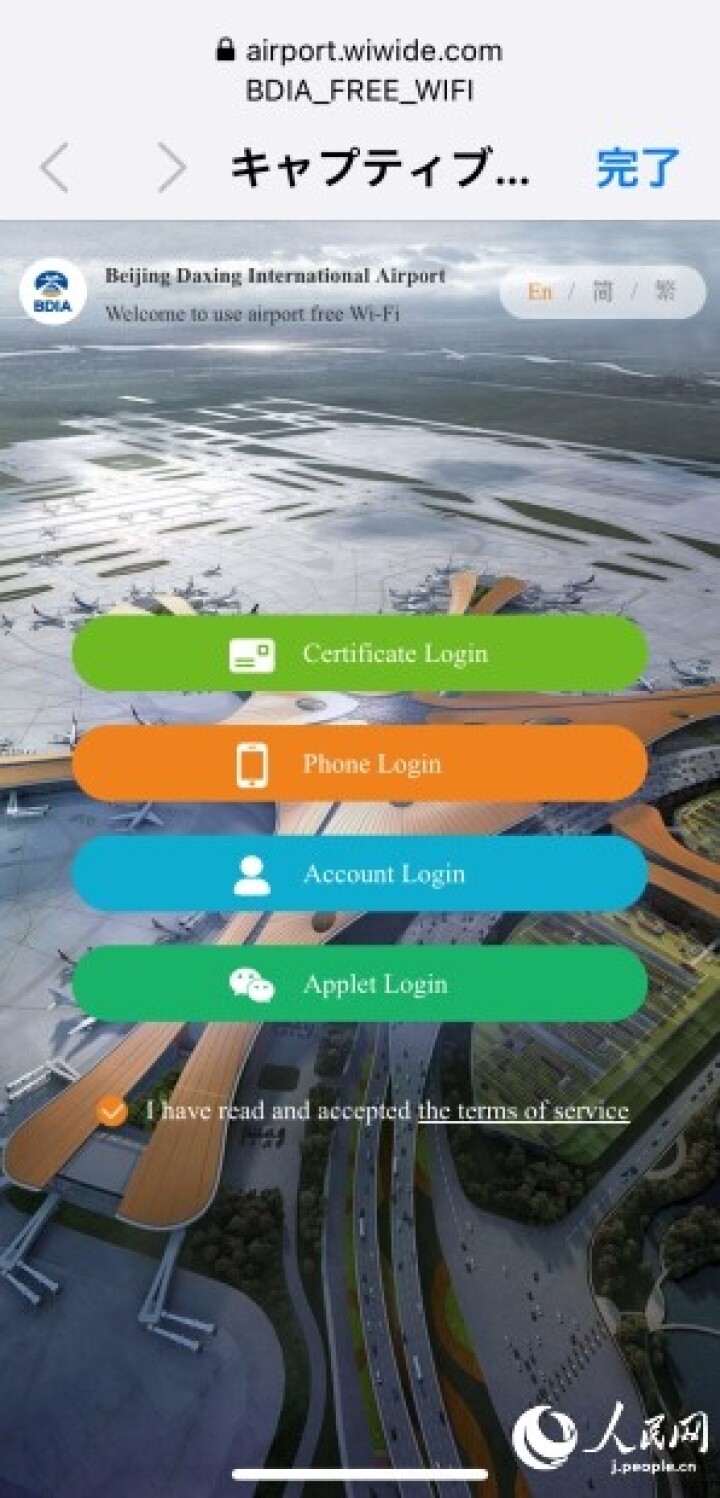Switch language to Traditional Chinese (繁)

click(665, 292)
